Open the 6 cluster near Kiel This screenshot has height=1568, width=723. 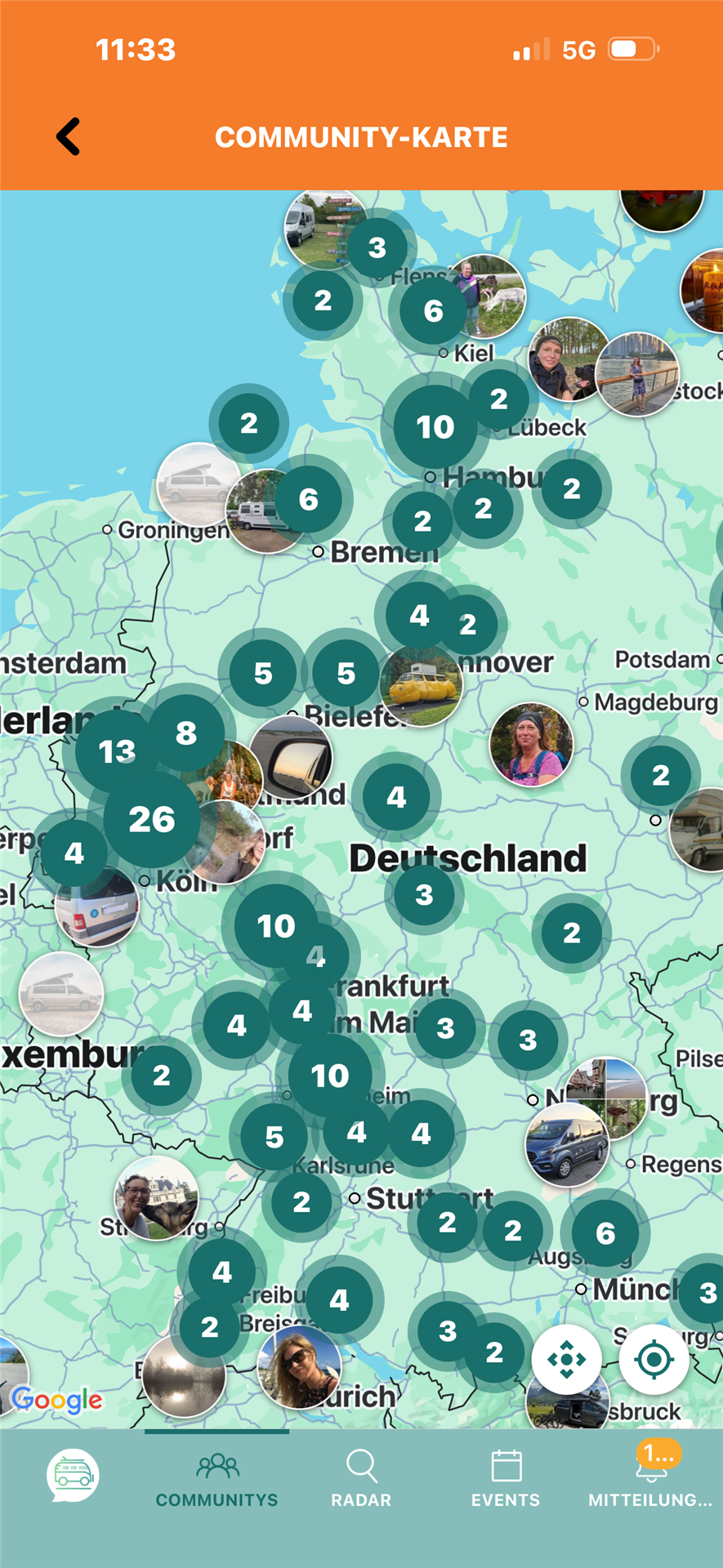tap(433, 311)
